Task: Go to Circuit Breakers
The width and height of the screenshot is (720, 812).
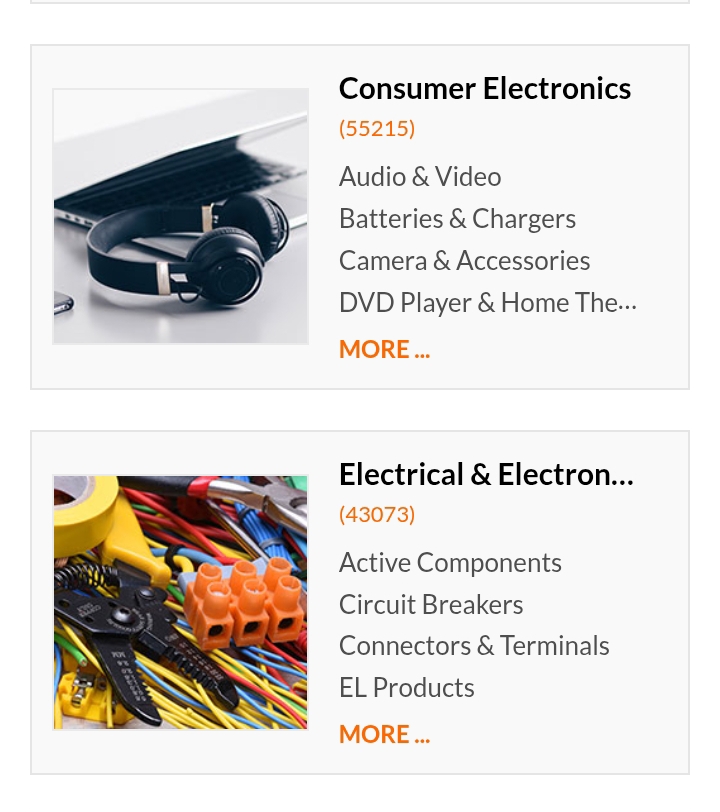Action: pyautogui.click(x=431, y=605)
